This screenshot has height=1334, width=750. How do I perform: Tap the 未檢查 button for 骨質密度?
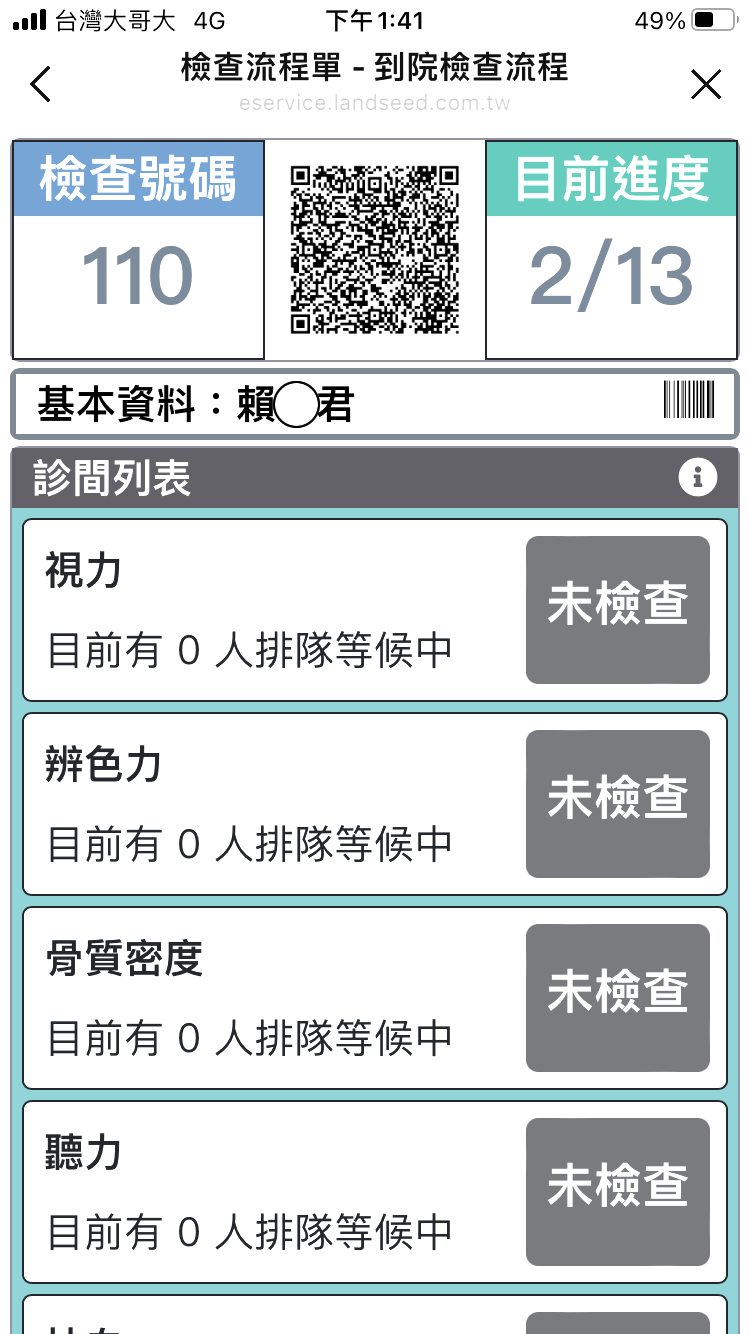(x=617, y=998)
